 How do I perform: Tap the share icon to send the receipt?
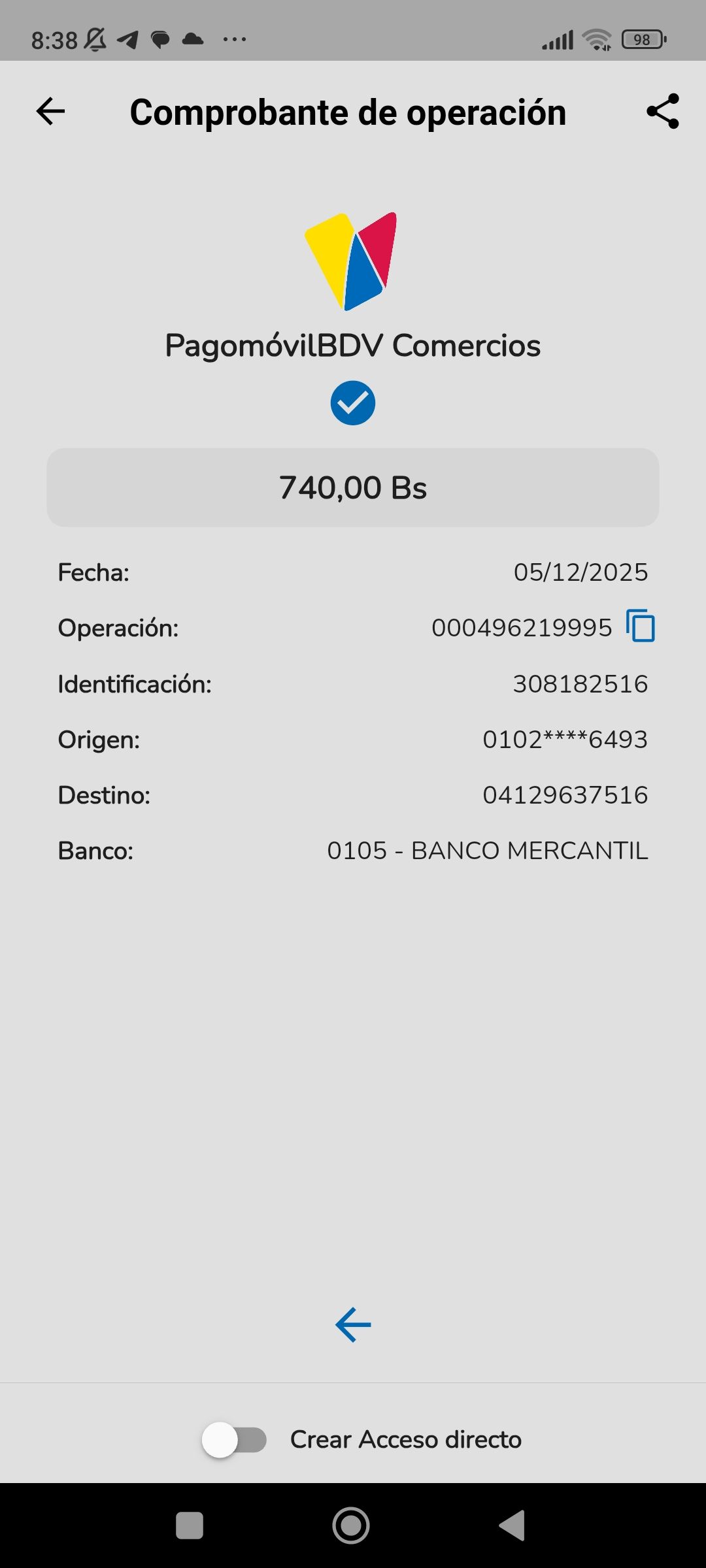pos(663,112)
